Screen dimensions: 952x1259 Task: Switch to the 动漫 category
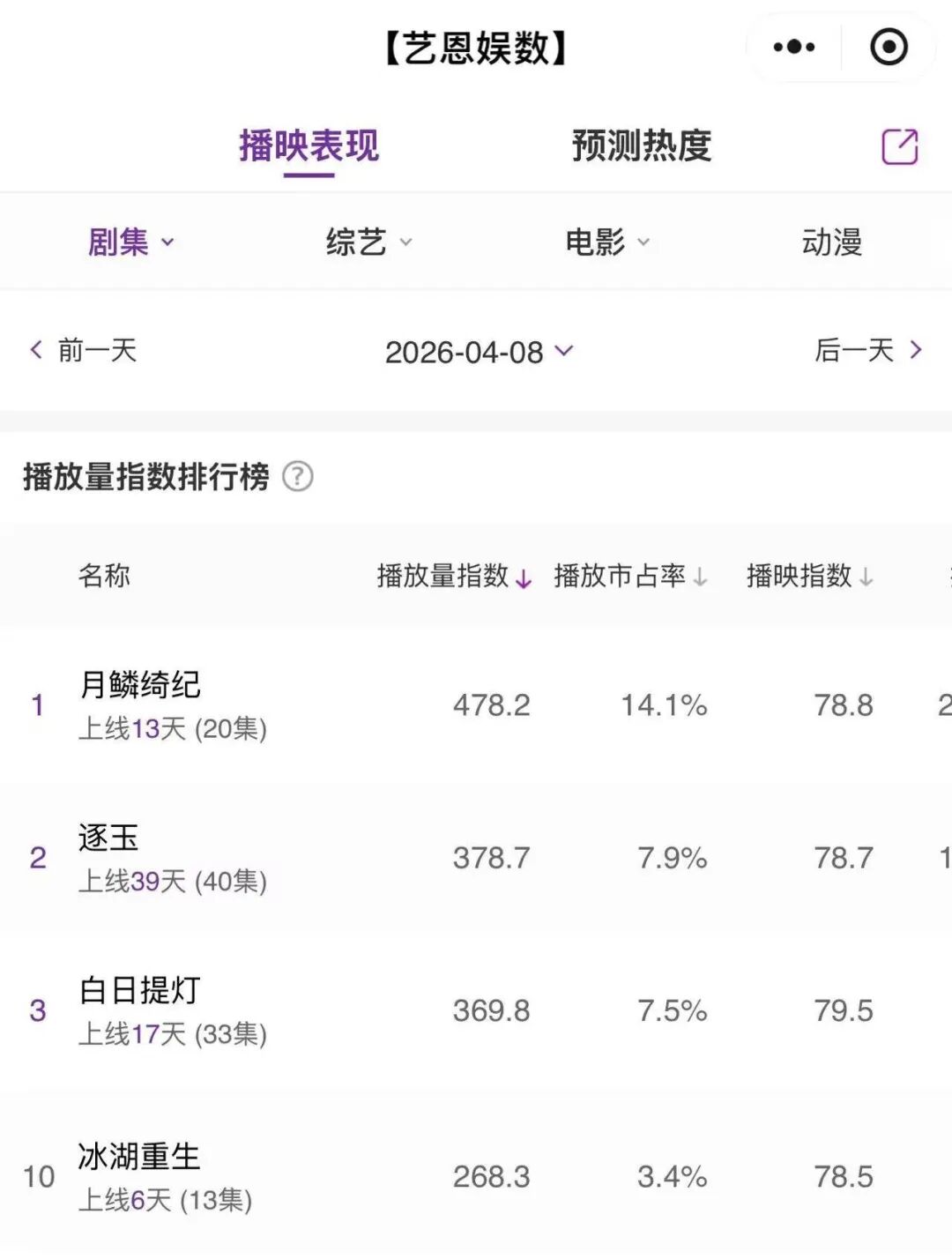point(832,242)
